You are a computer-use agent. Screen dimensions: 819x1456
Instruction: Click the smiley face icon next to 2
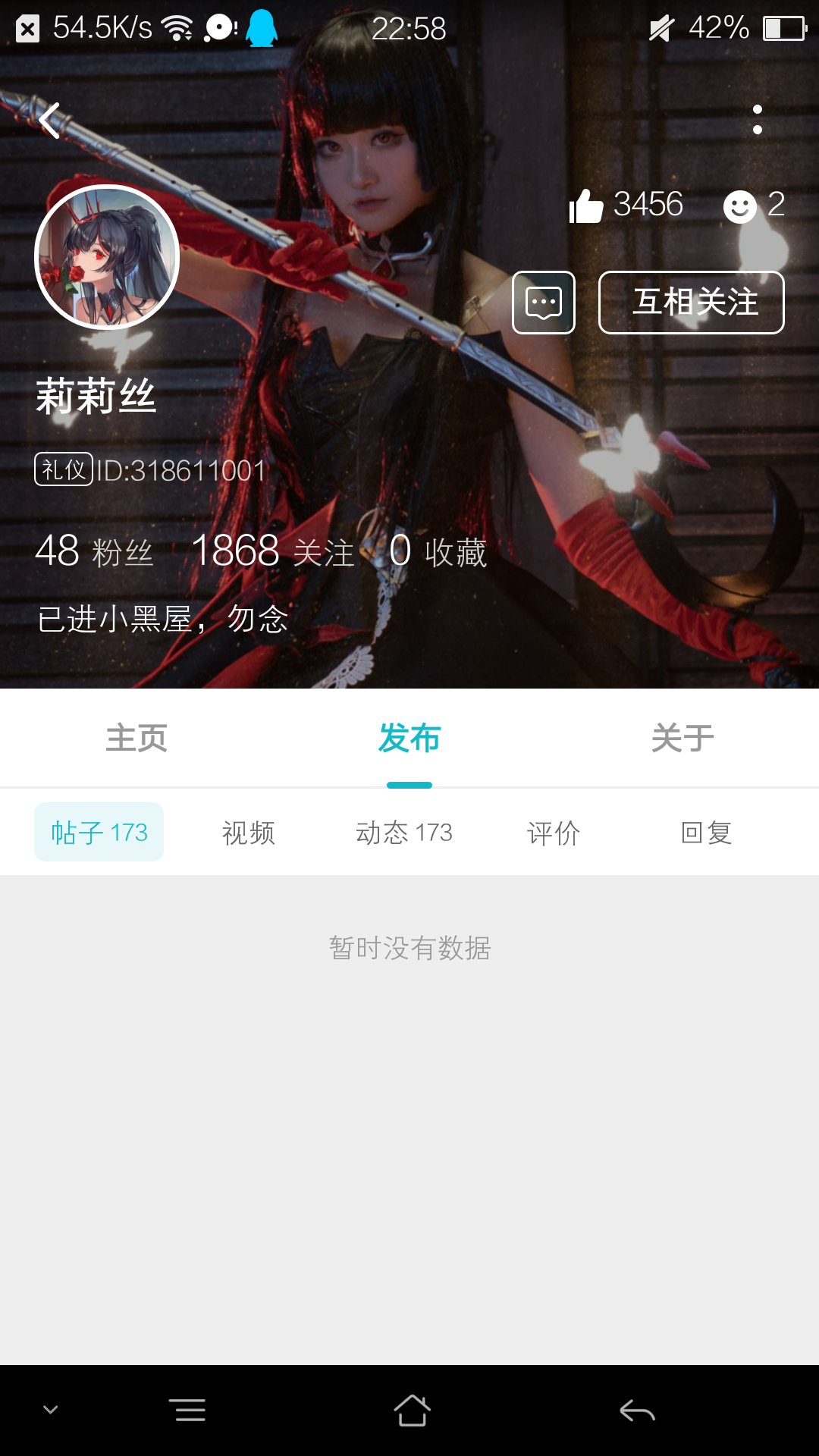pyautogui.click(x=739, y=206)
